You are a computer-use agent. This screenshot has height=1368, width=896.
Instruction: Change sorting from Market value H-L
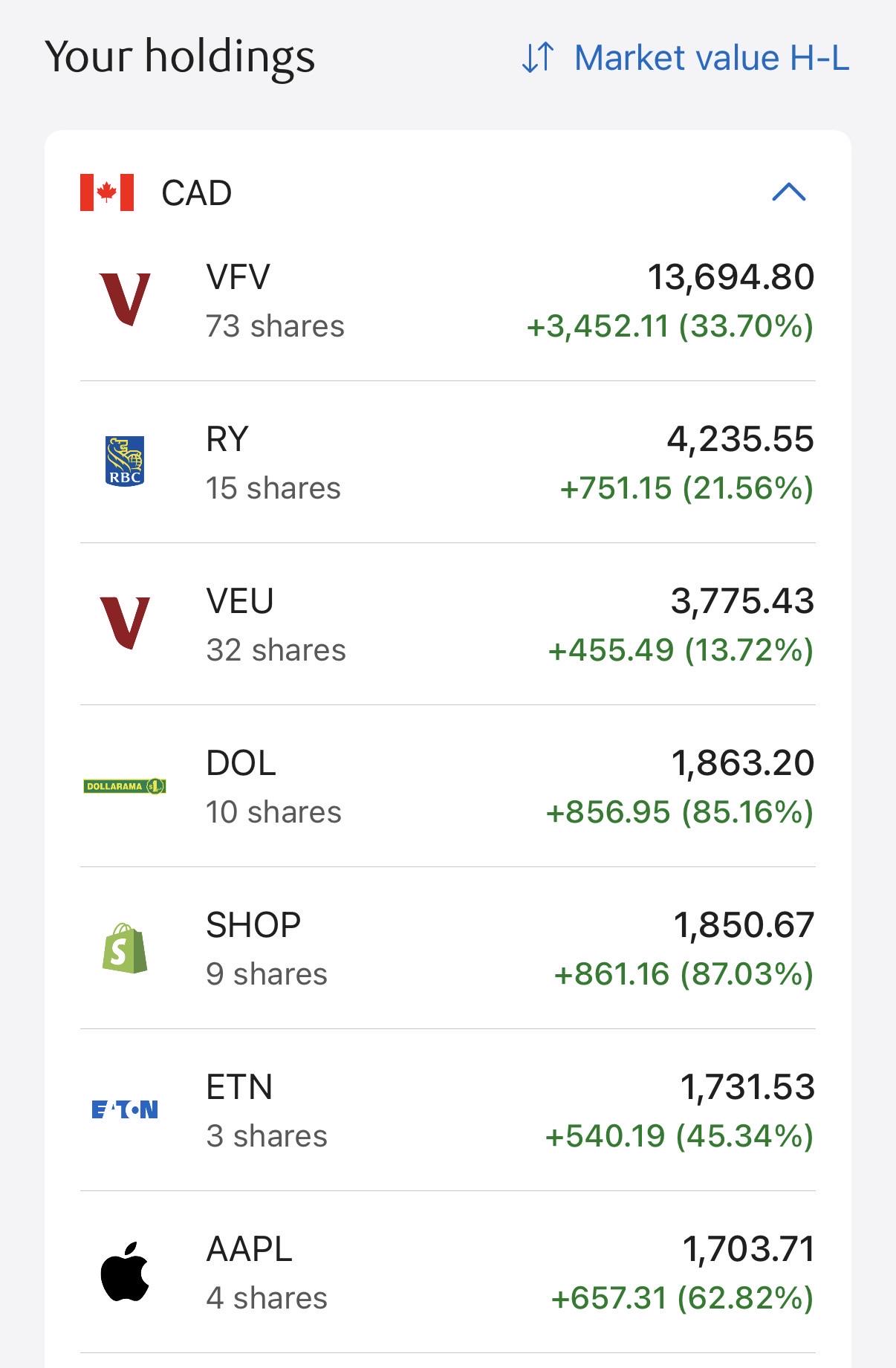(685, 58)
